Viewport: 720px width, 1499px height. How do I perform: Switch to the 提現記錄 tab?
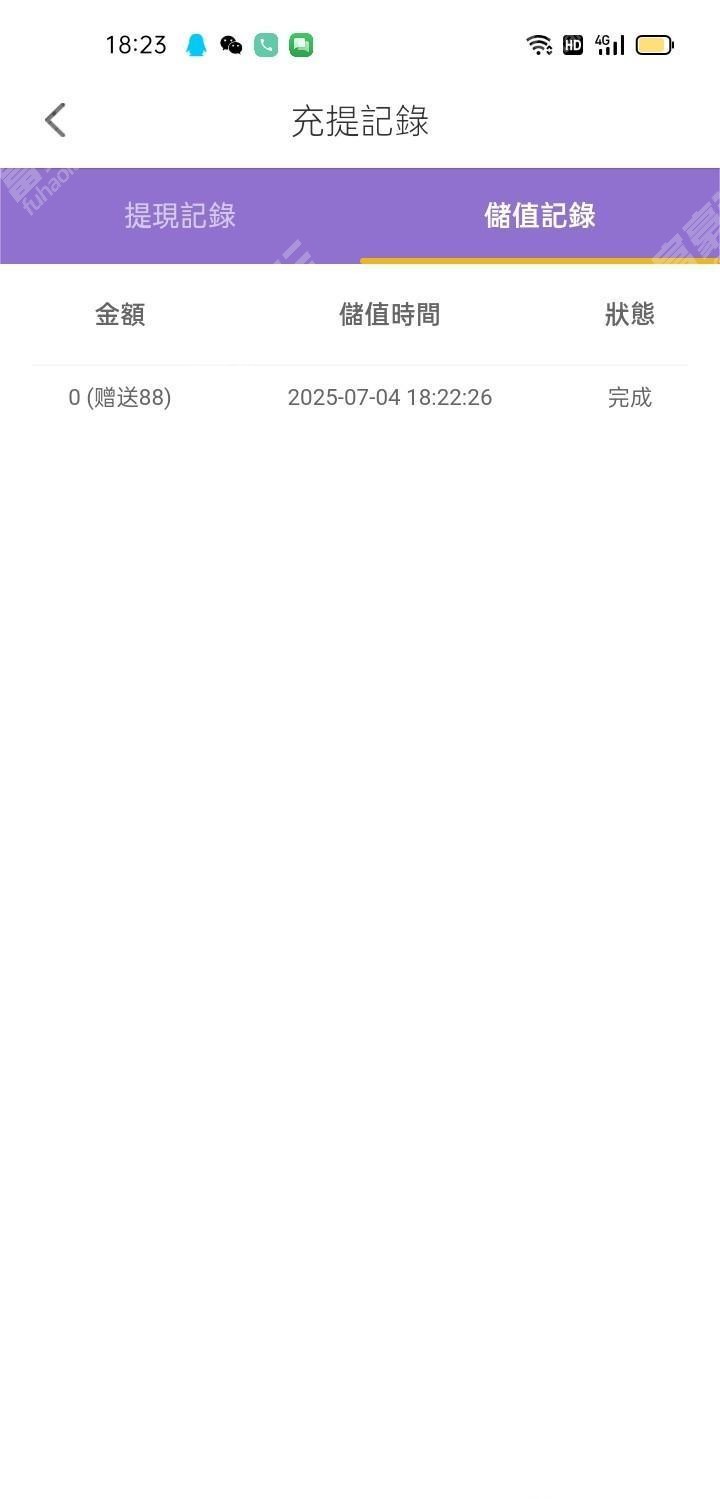180,215
